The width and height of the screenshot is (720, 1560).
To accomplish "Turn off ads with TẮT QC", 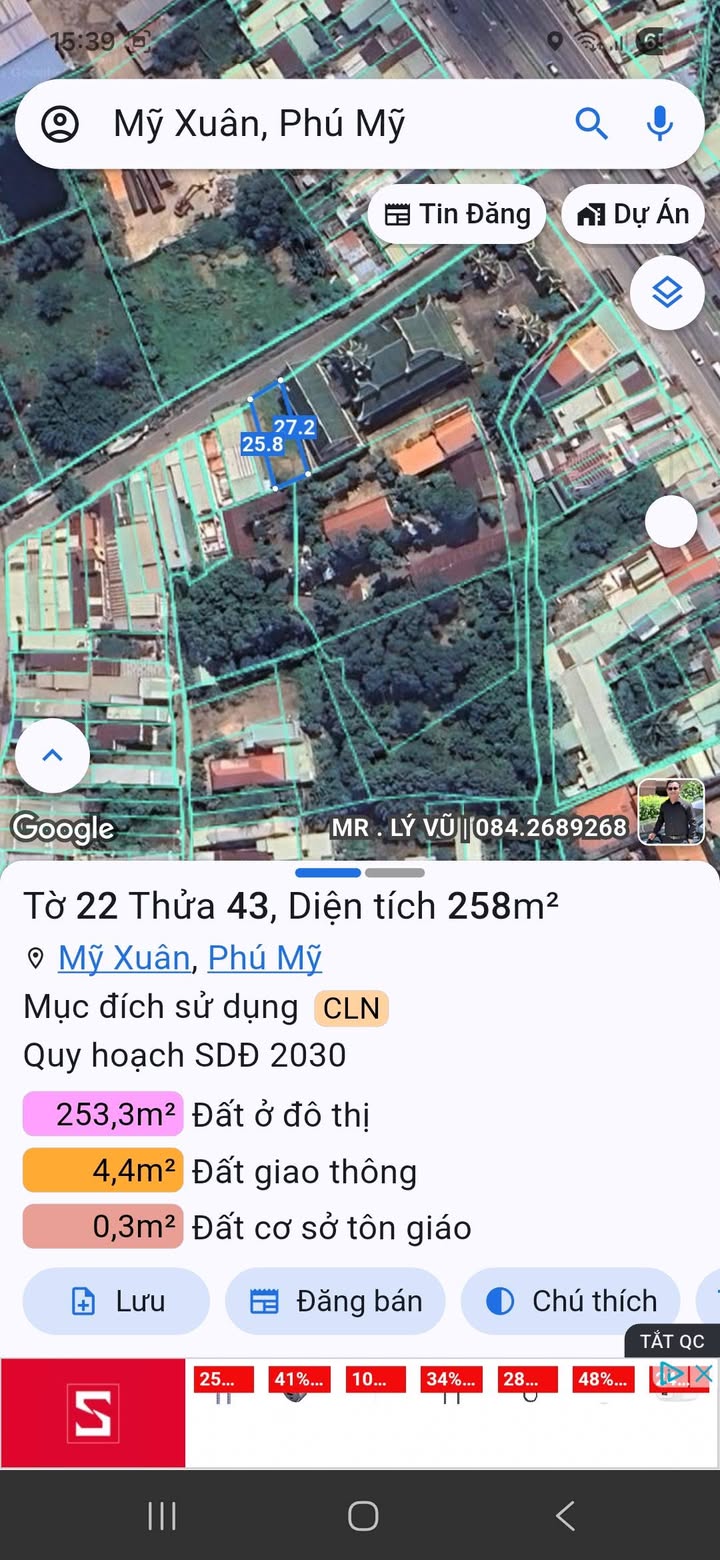I will point(672,1341).
